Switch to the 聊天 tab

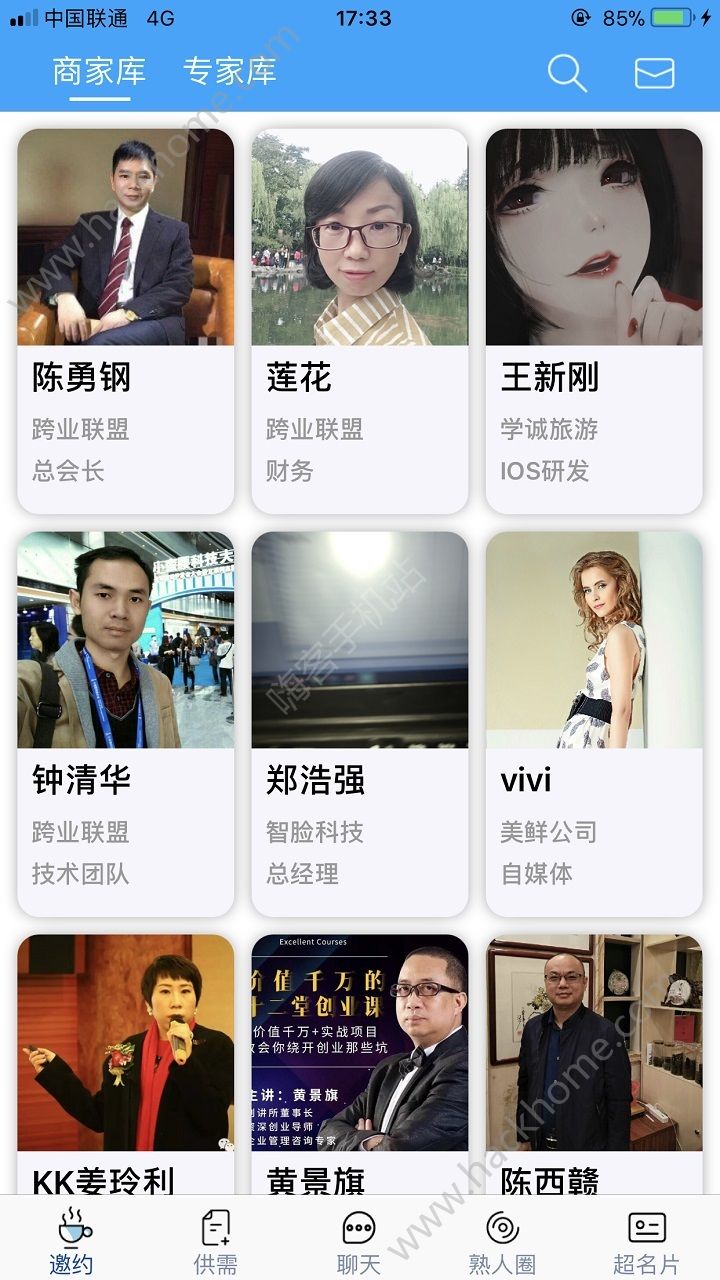359,1240
